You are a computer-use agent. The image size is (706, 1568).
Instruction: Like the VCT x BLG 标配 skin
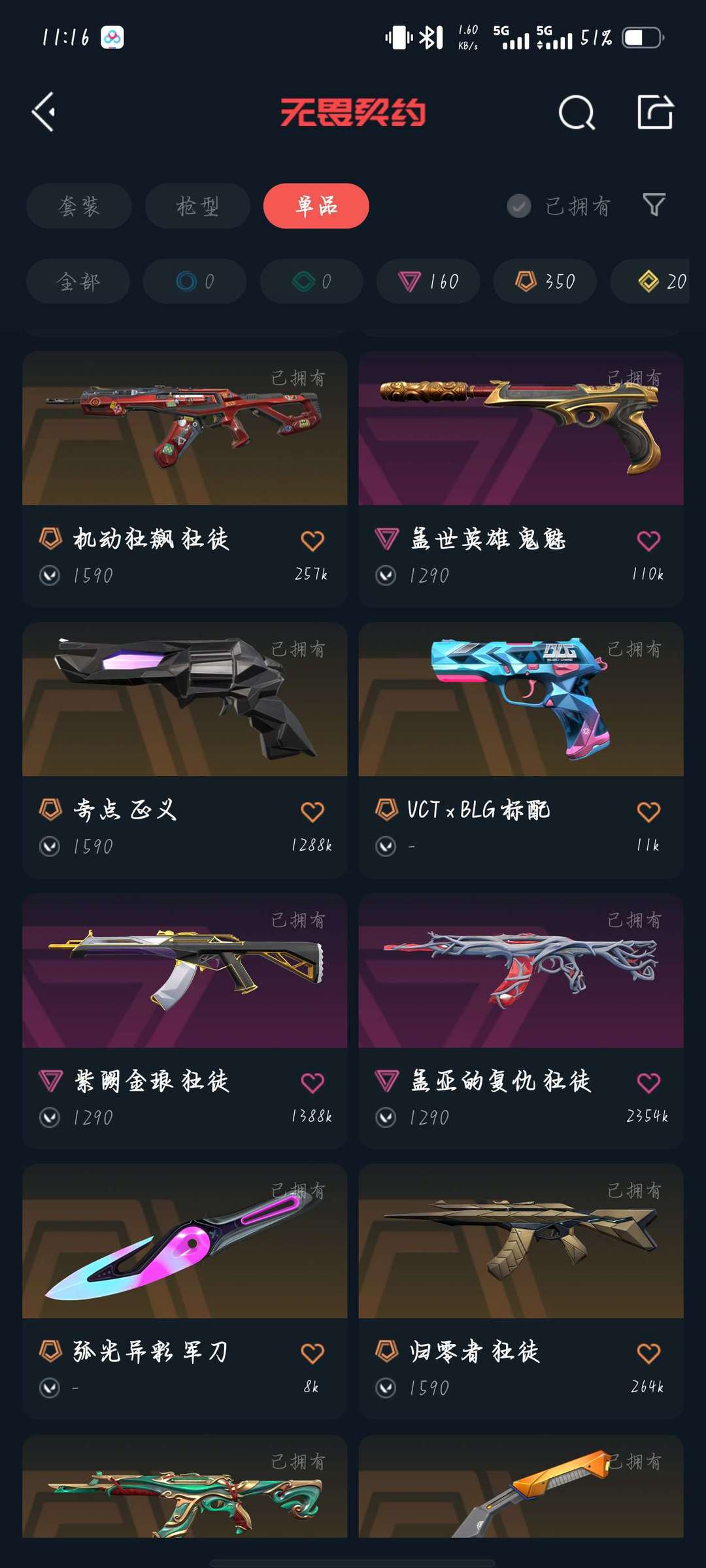pos(648,812)
